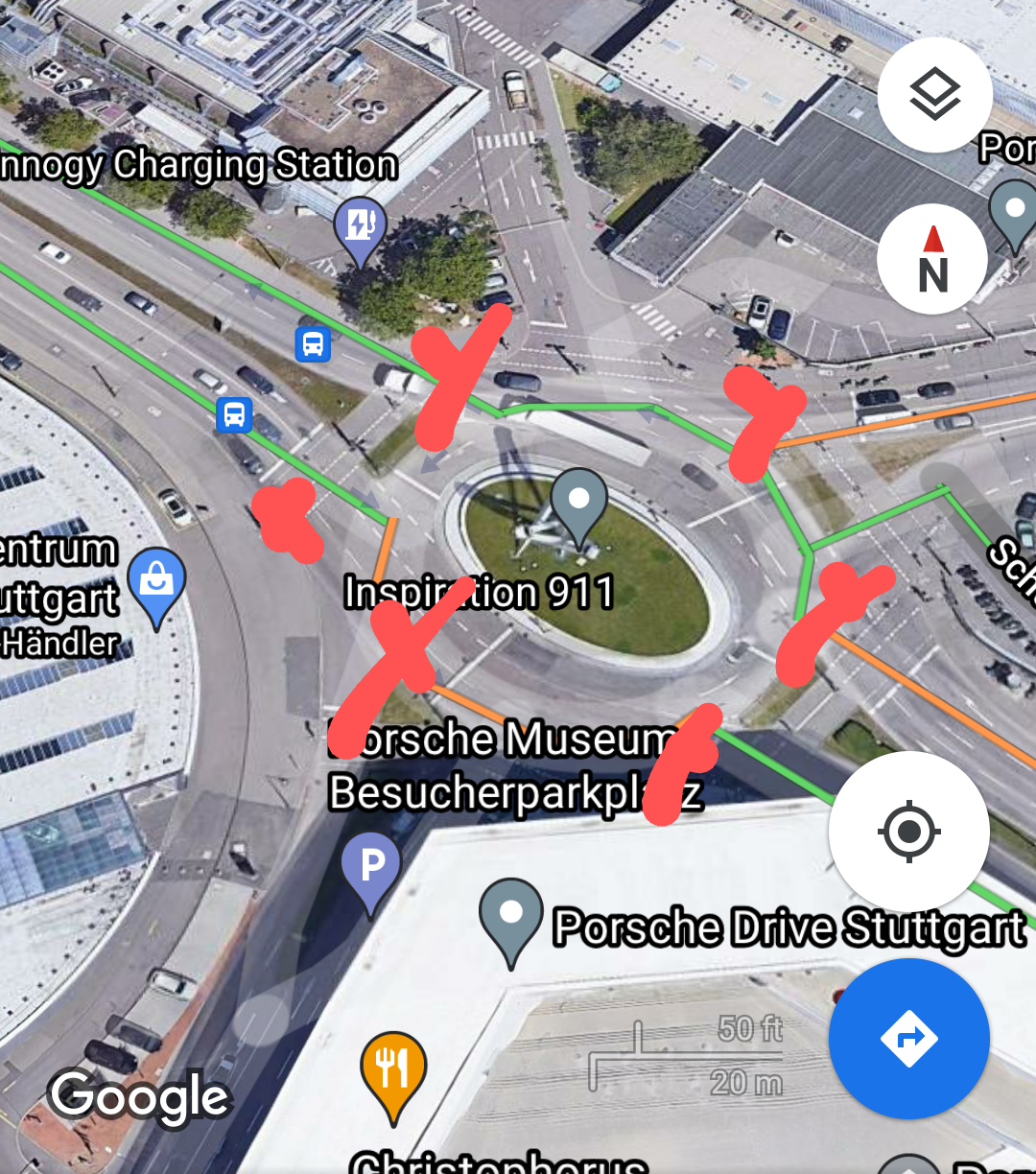
Task: Center the map on my location
Action: 908,831
